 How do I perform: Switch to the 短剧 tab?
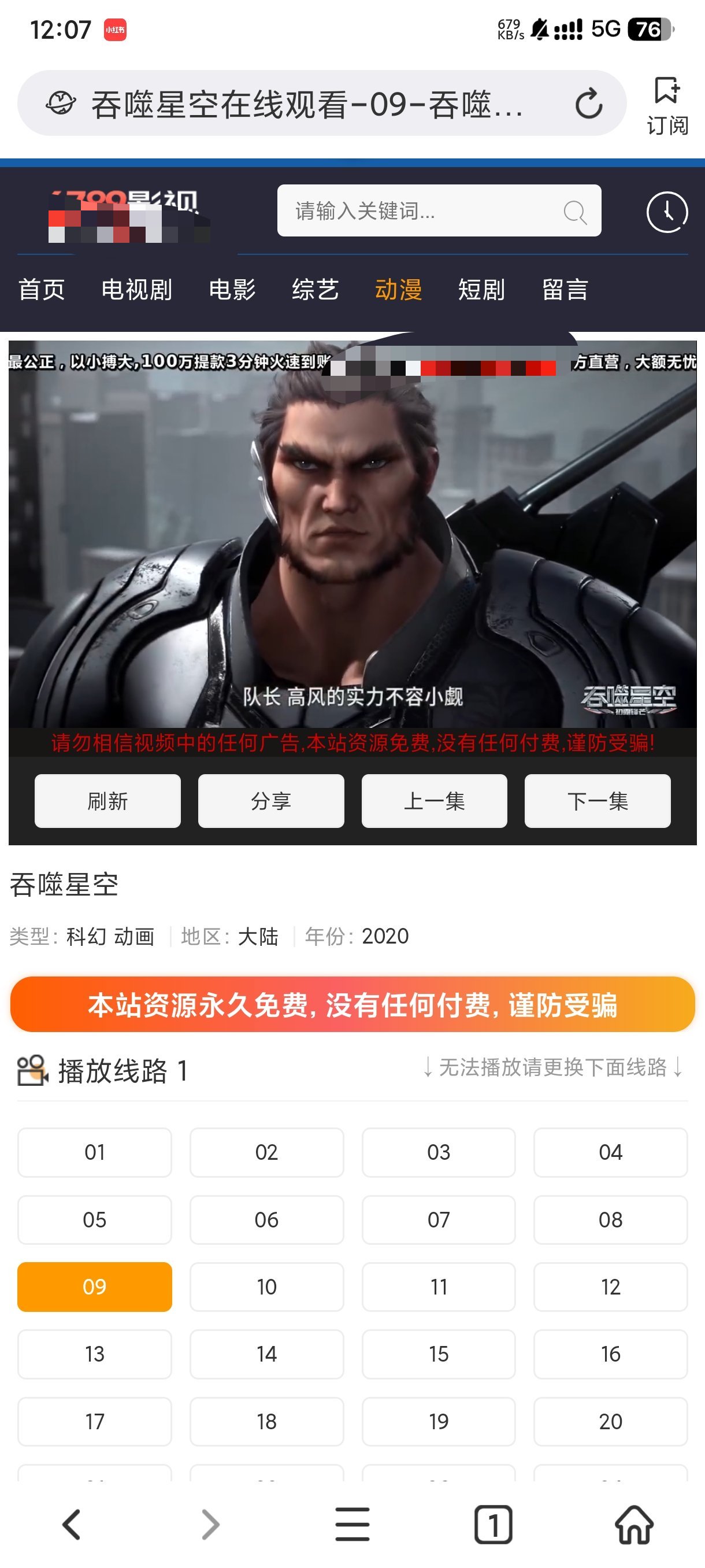(x=481, y=289)
